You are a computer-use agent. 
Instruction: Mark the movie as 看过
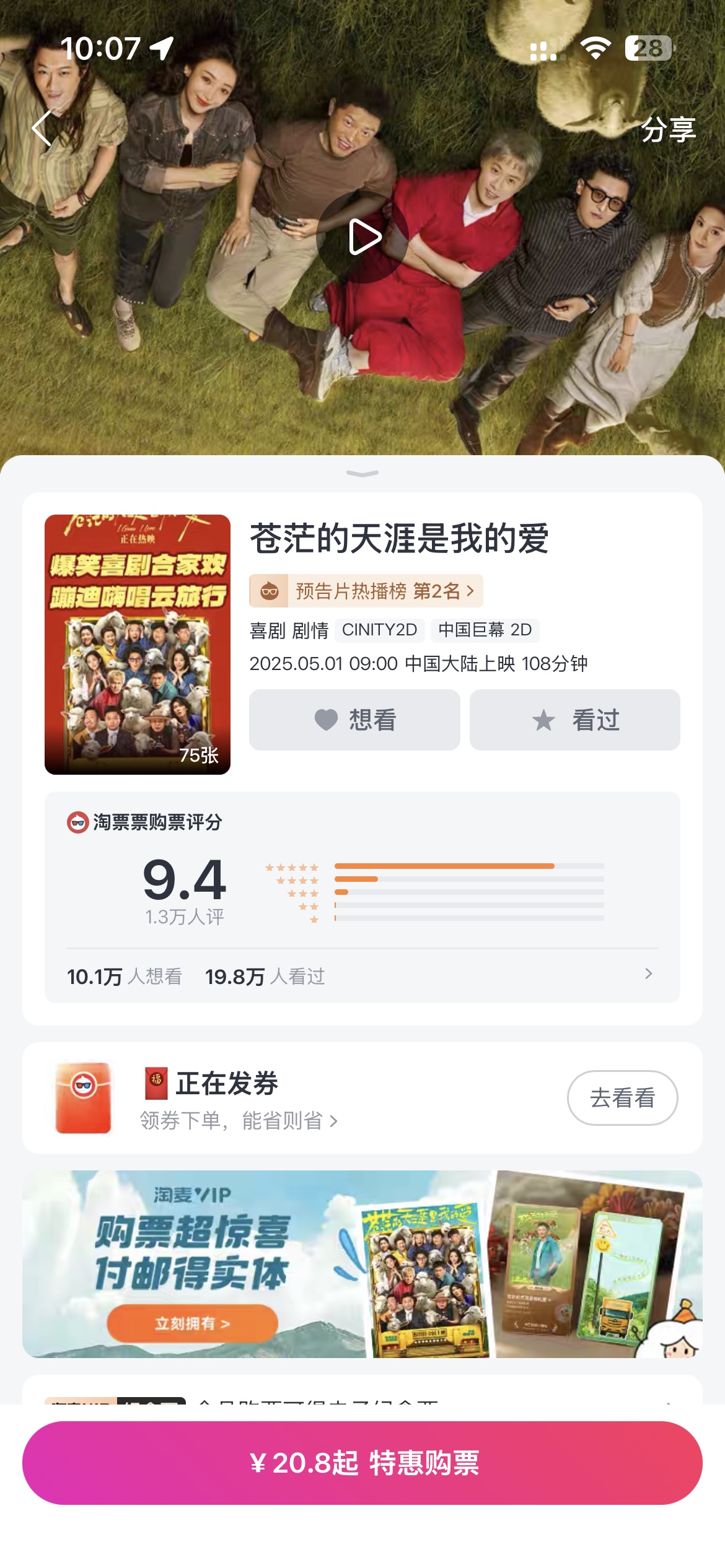574,720
